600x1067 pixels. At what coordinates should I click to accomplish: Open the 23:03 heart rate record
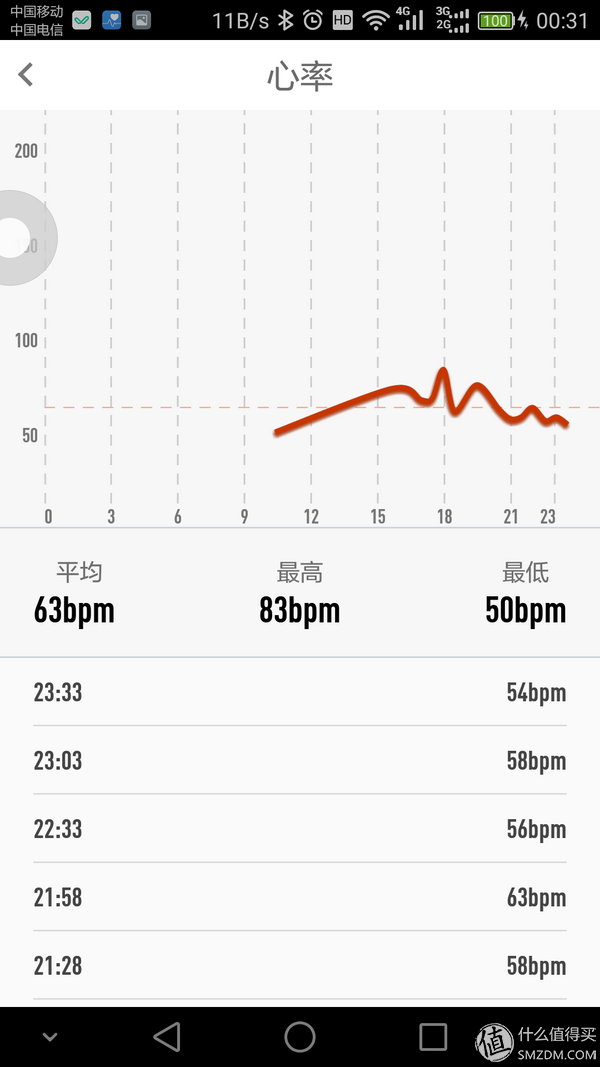click(x=300, y=760)
